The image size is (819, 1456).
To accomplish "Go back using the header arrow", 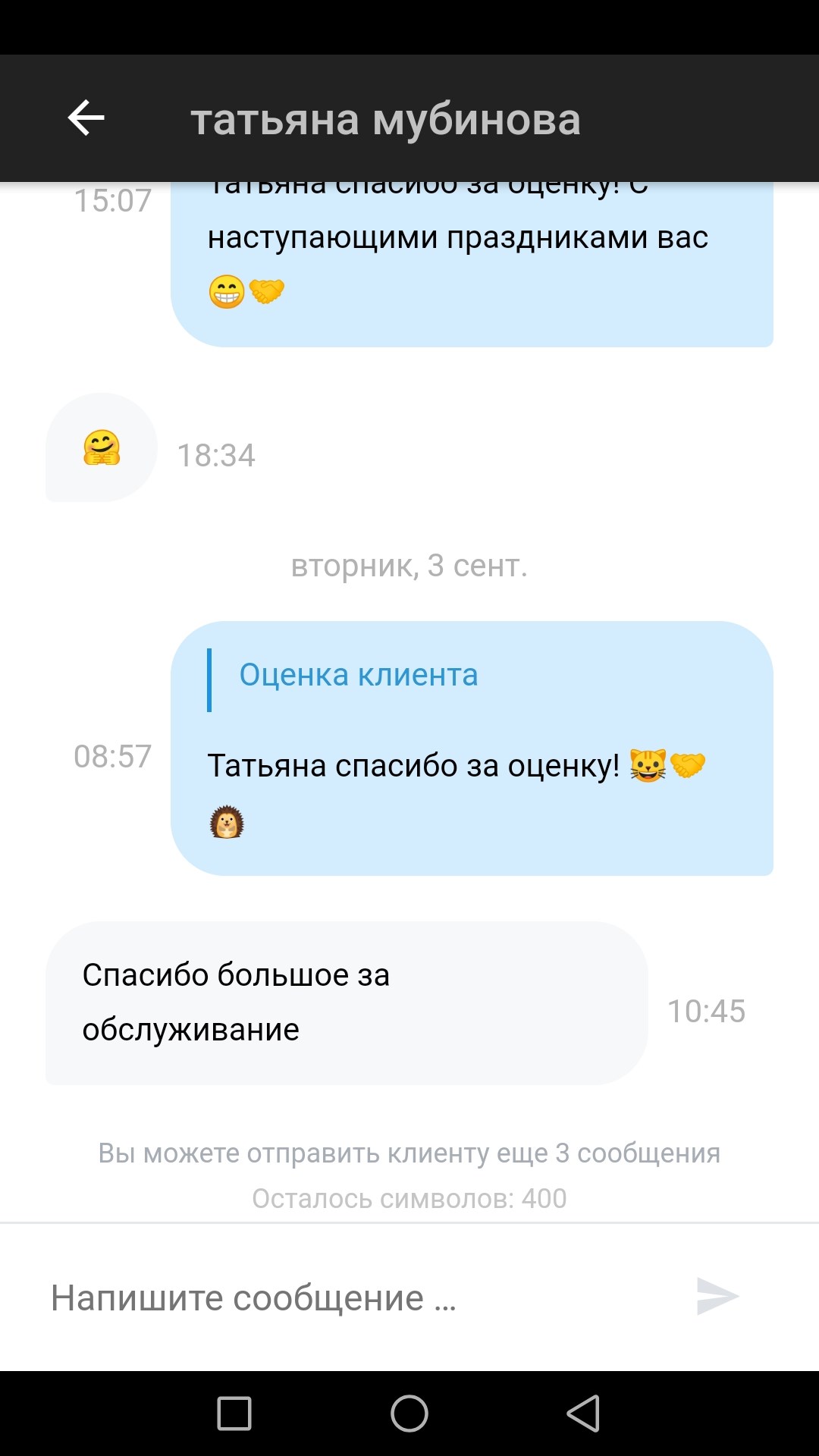I will (x=86, y=118).
